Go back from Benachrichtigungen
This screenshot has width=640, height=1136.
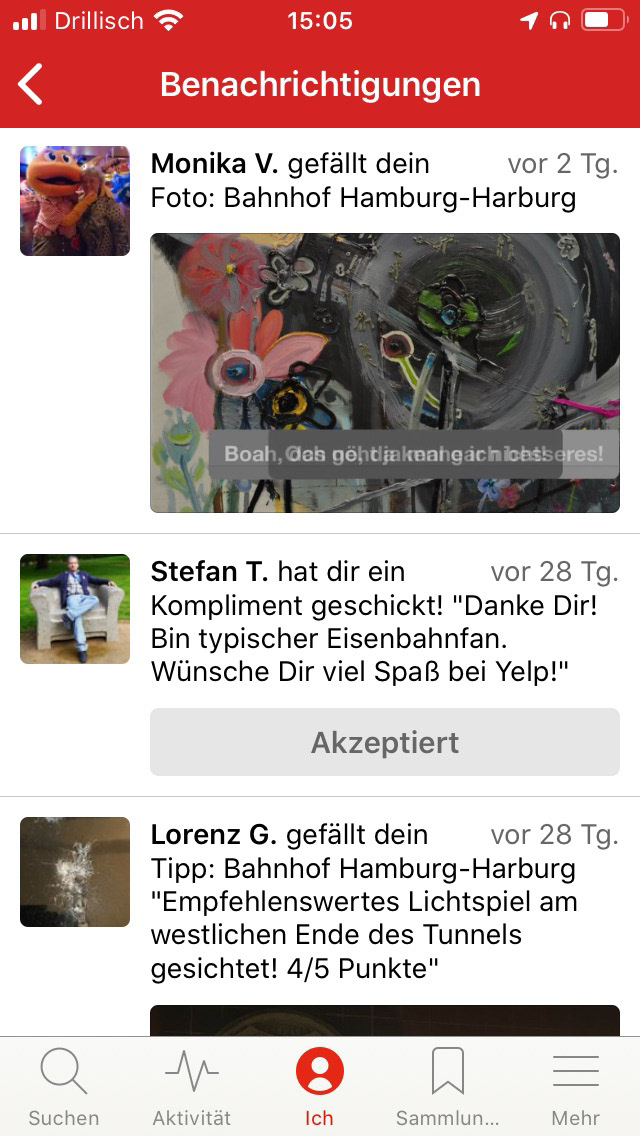tap(30, 85)
